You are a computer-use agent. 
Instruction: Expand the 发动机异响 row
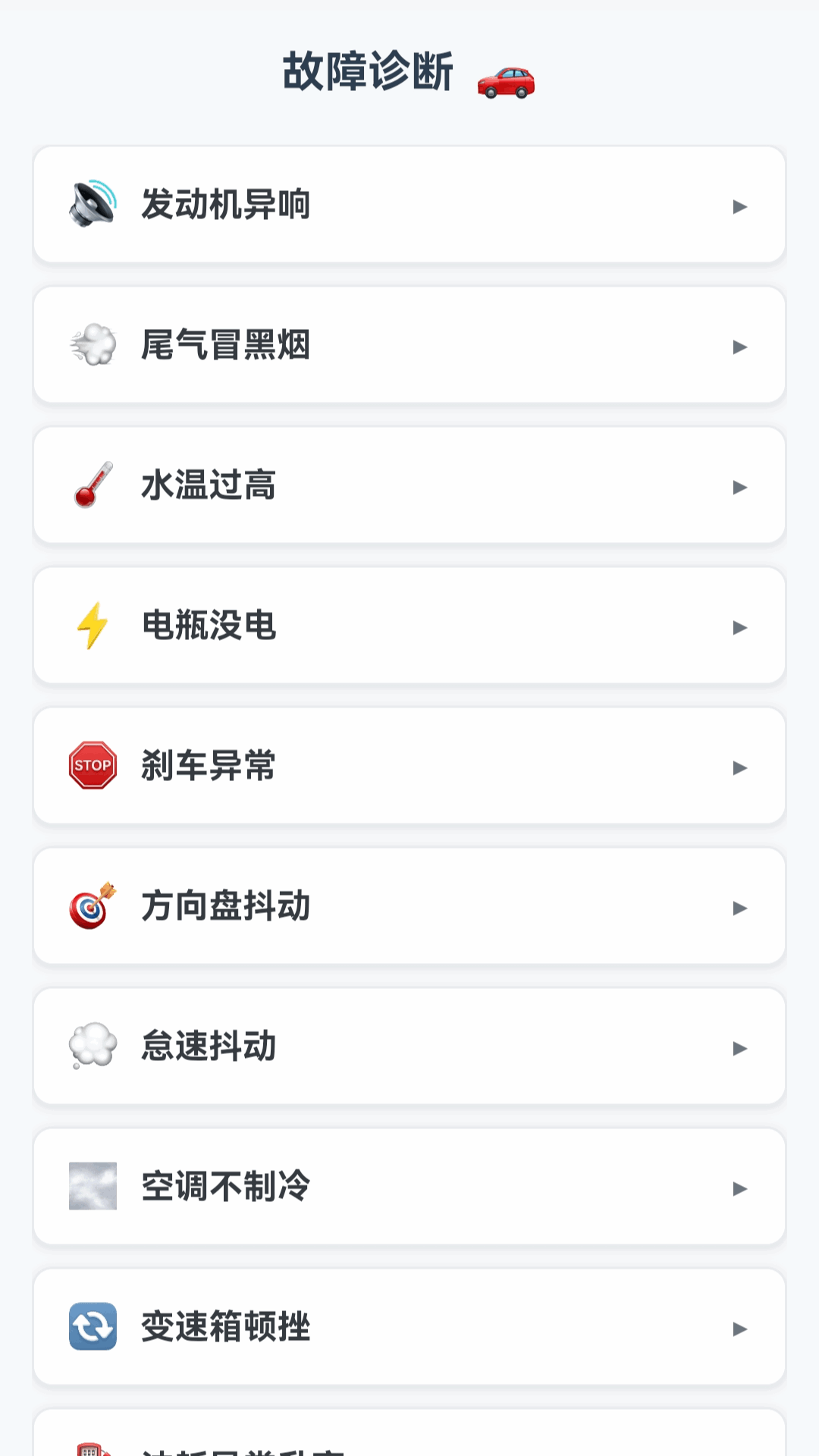409,205
